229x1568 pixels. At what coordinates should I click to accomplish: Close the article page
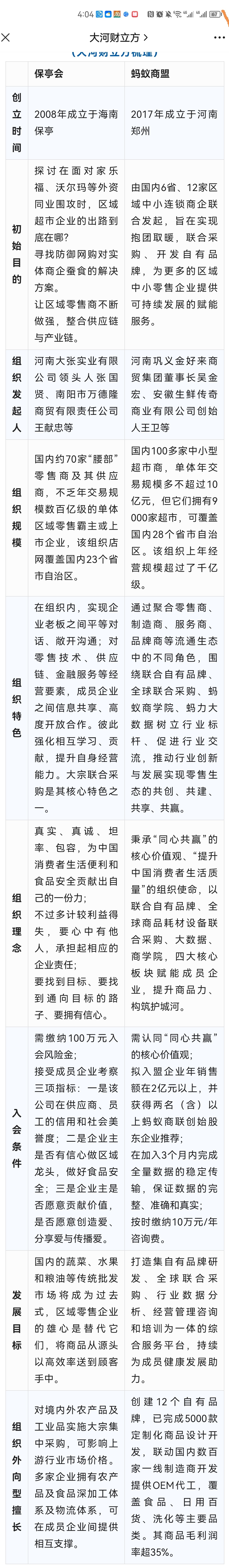[x=6, y=38]
